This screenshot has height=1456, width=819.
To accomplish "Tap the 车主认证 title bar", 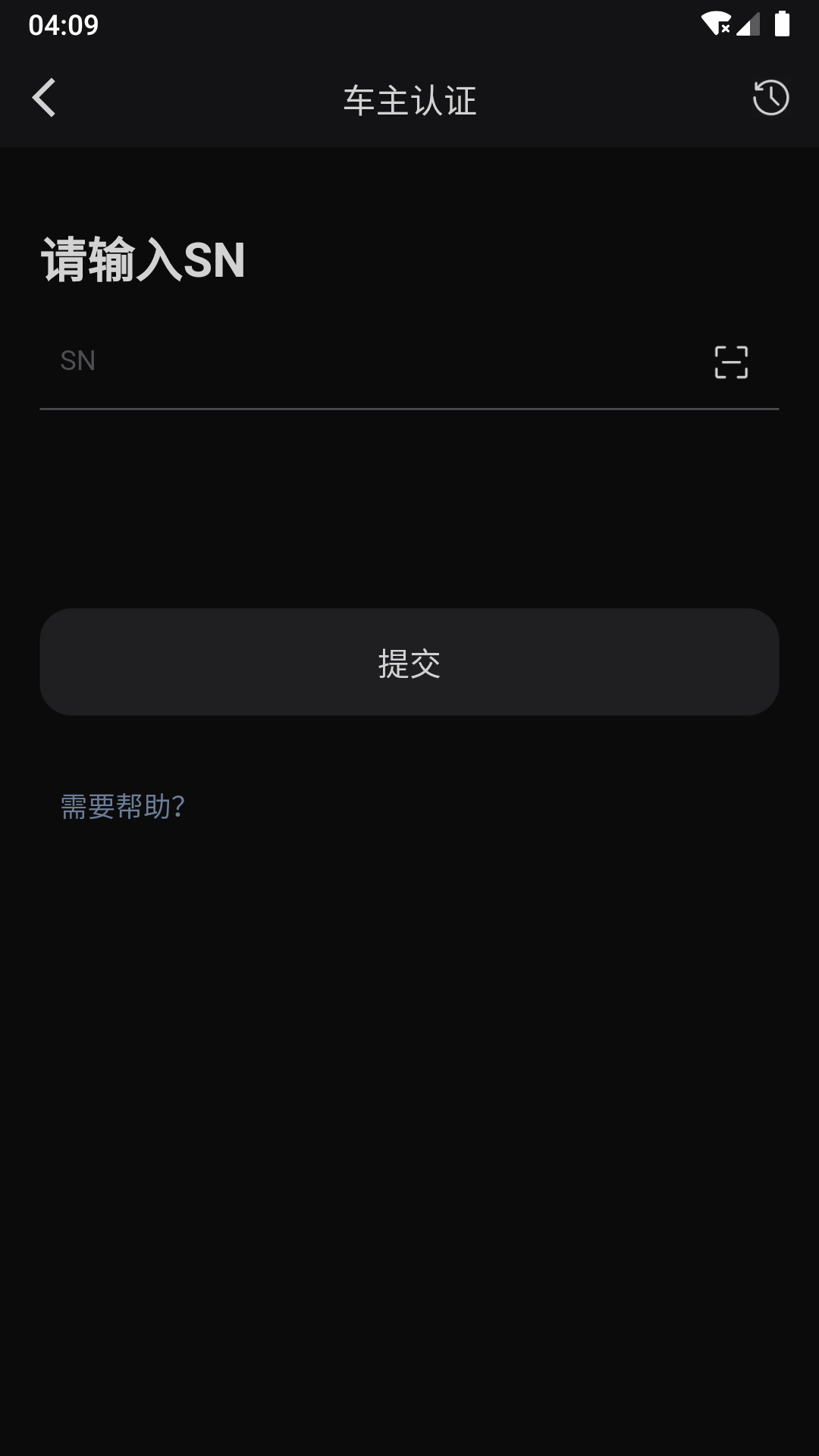I will click(409, 99).
